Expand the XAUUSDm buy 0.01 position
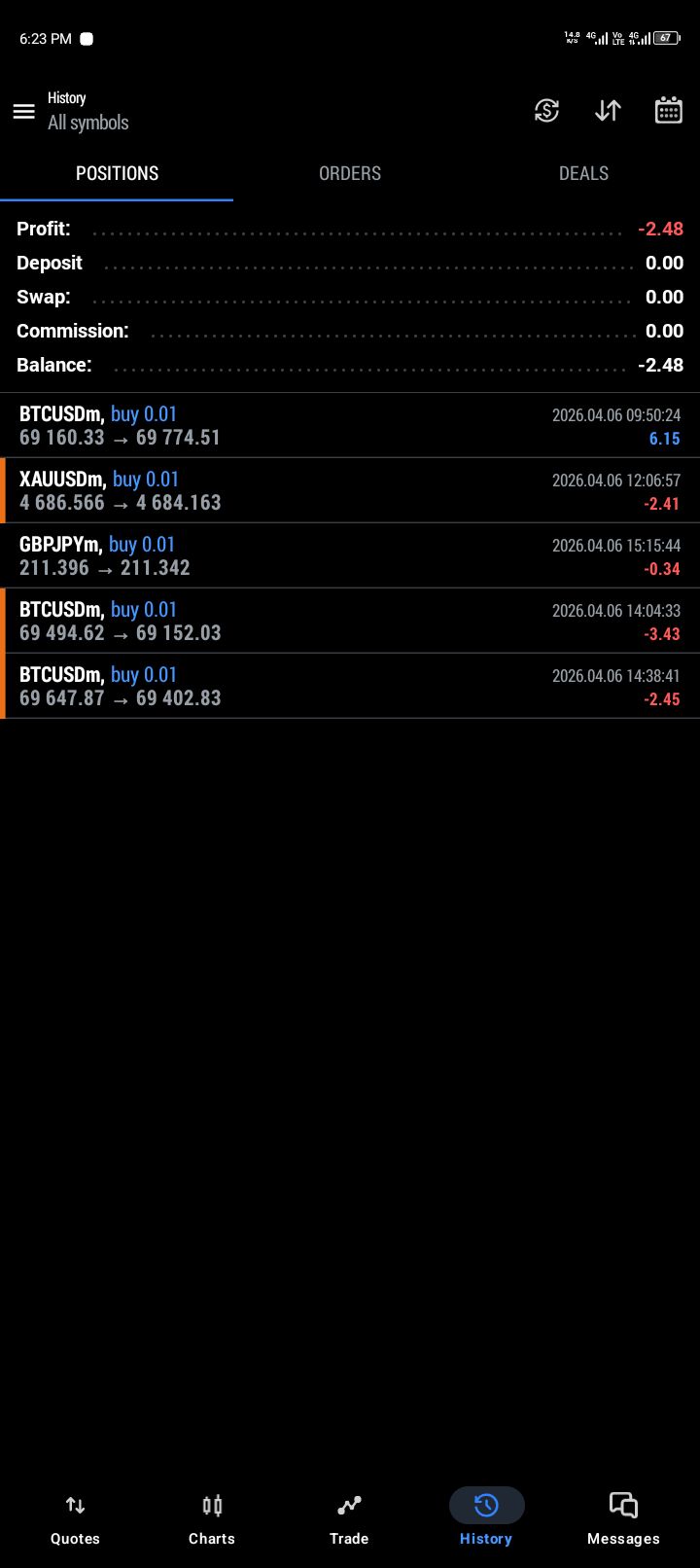 tap(350, 491)
